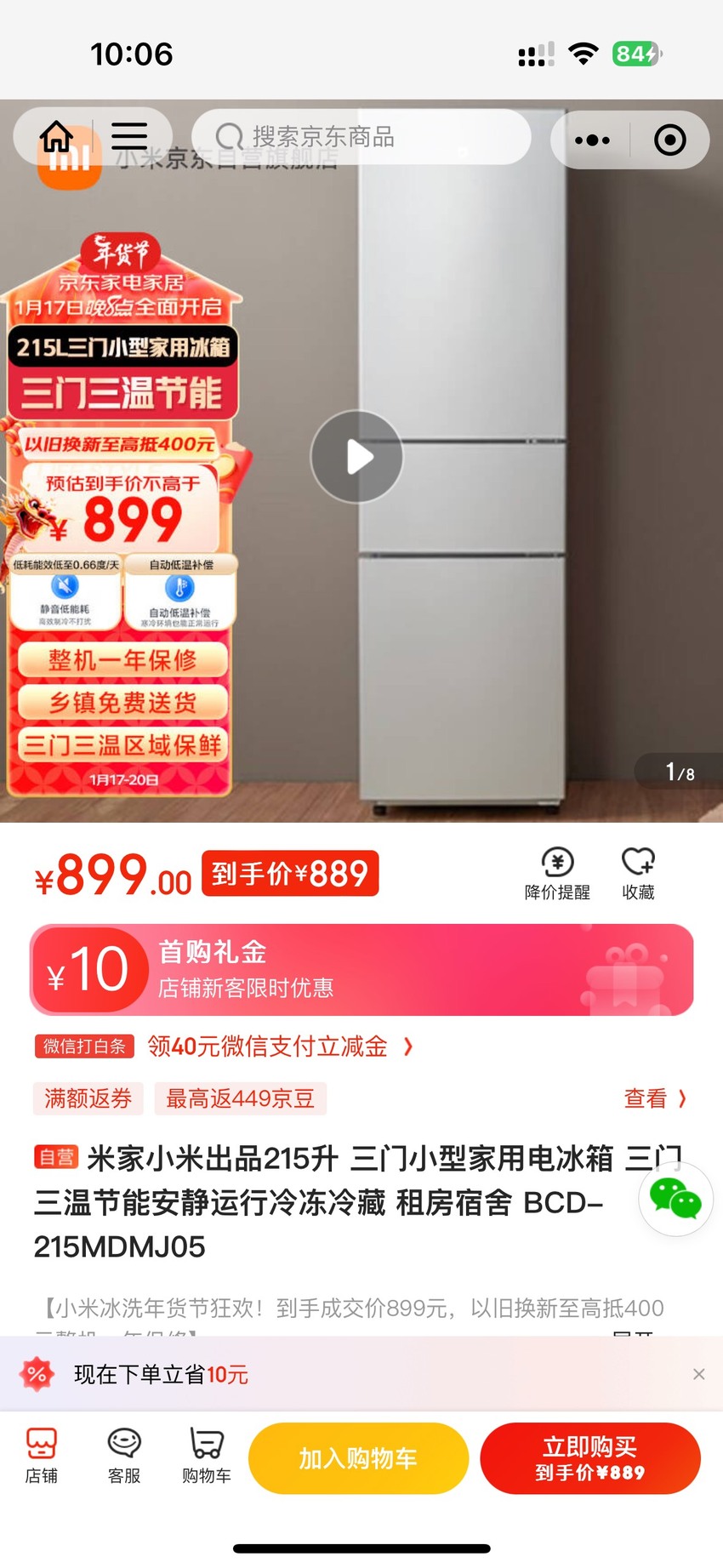Close the mini program via circle icon

pos(669,140)
